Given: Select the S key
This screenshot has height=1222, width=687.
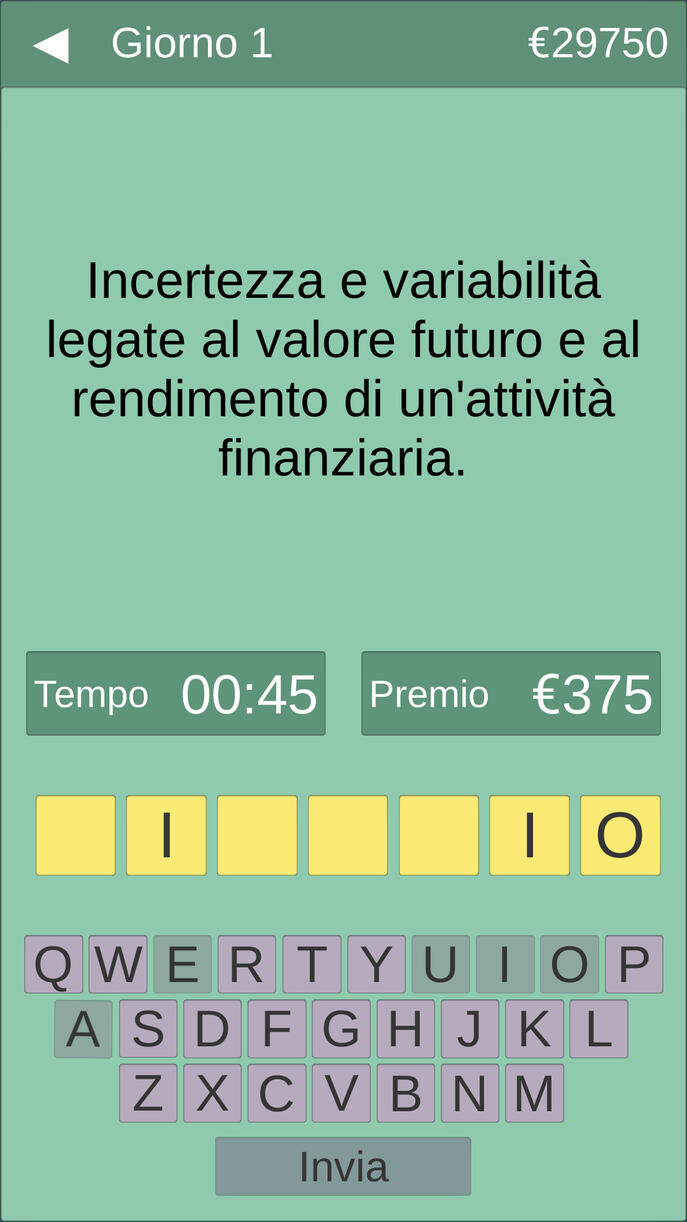Looking at the screenshot, I should 148,1029.
